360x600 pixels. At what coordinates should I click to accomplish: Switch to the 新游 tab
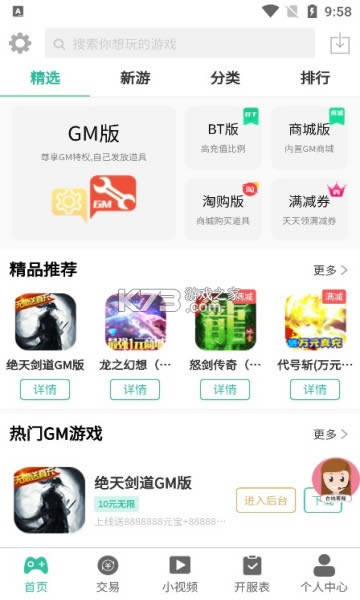(135, 78)
